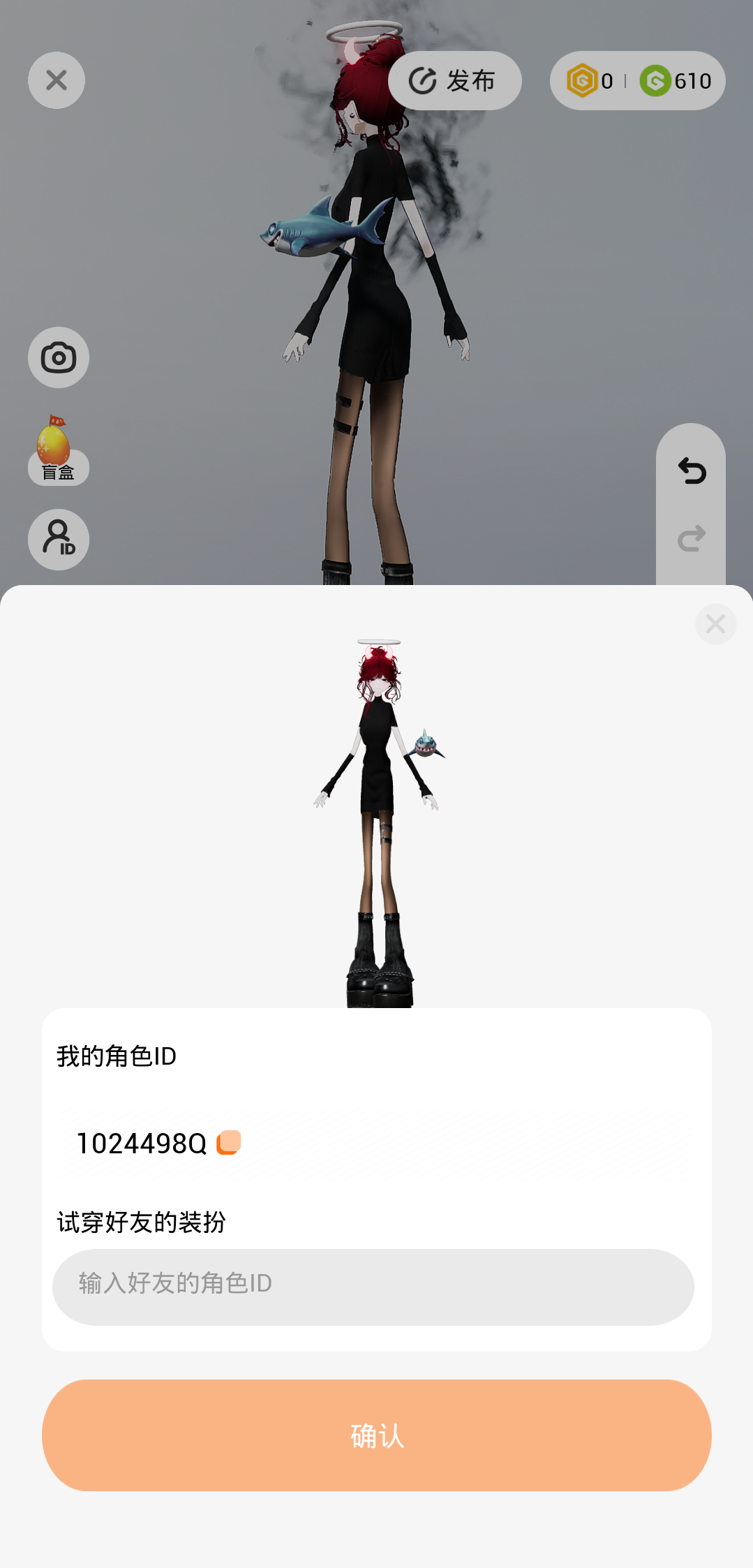Tap the 发布 publish button

pos(454,81)
